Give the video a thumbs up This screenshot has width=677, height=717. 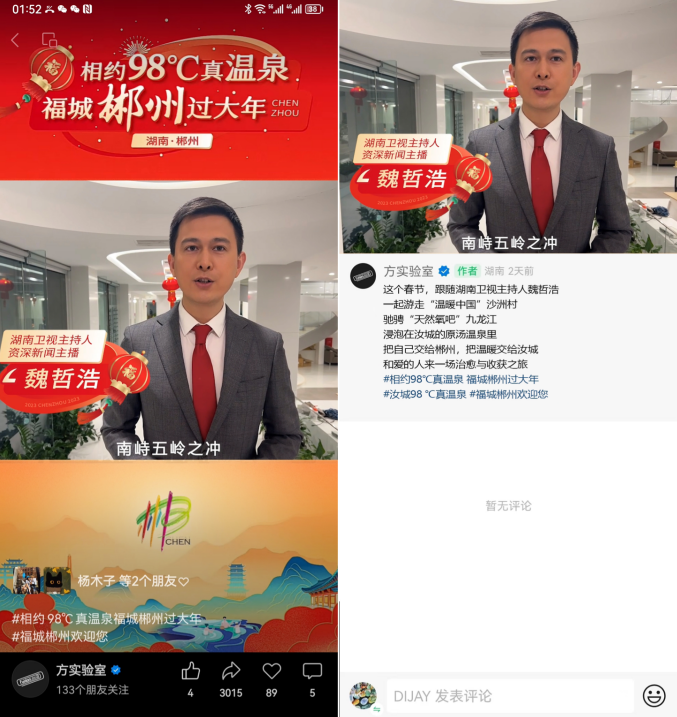click(x=190, y=671)
